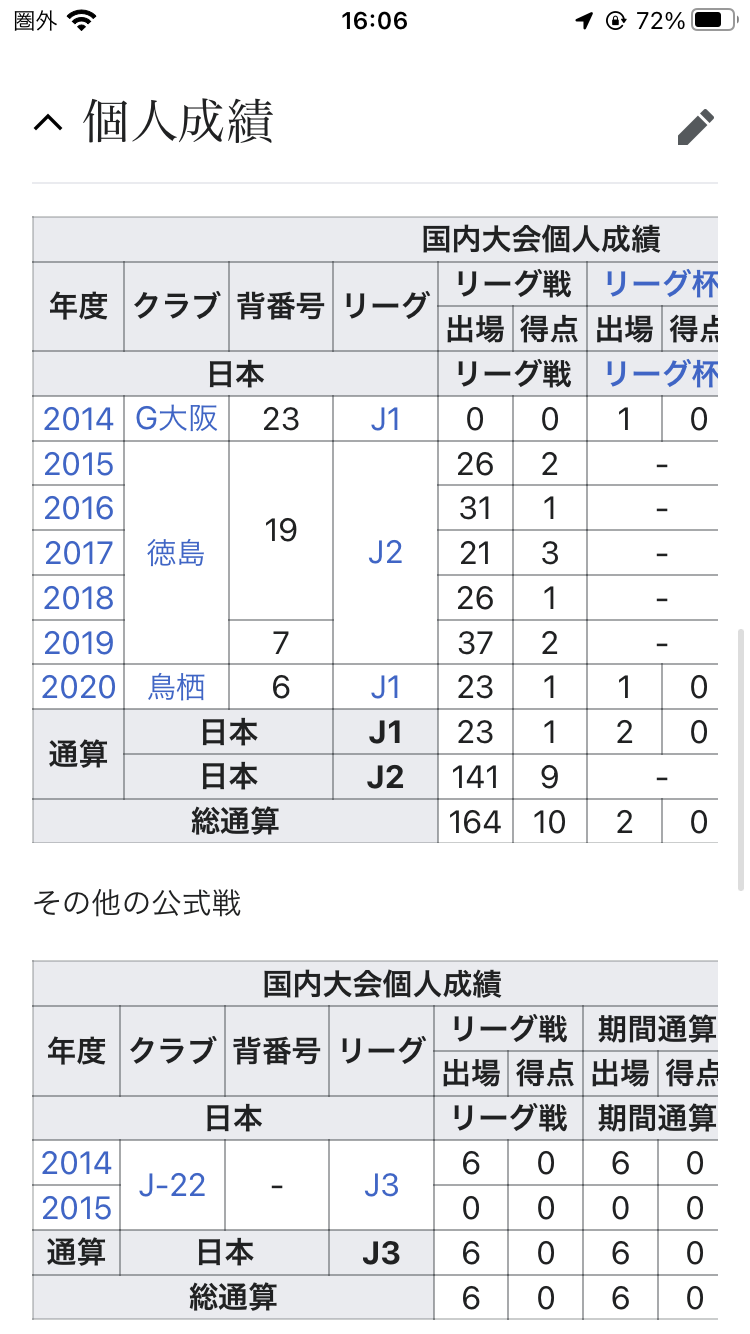Open the 2016 season link
The height and width of the screenshot is (1334, 750).
coord(78,508)
